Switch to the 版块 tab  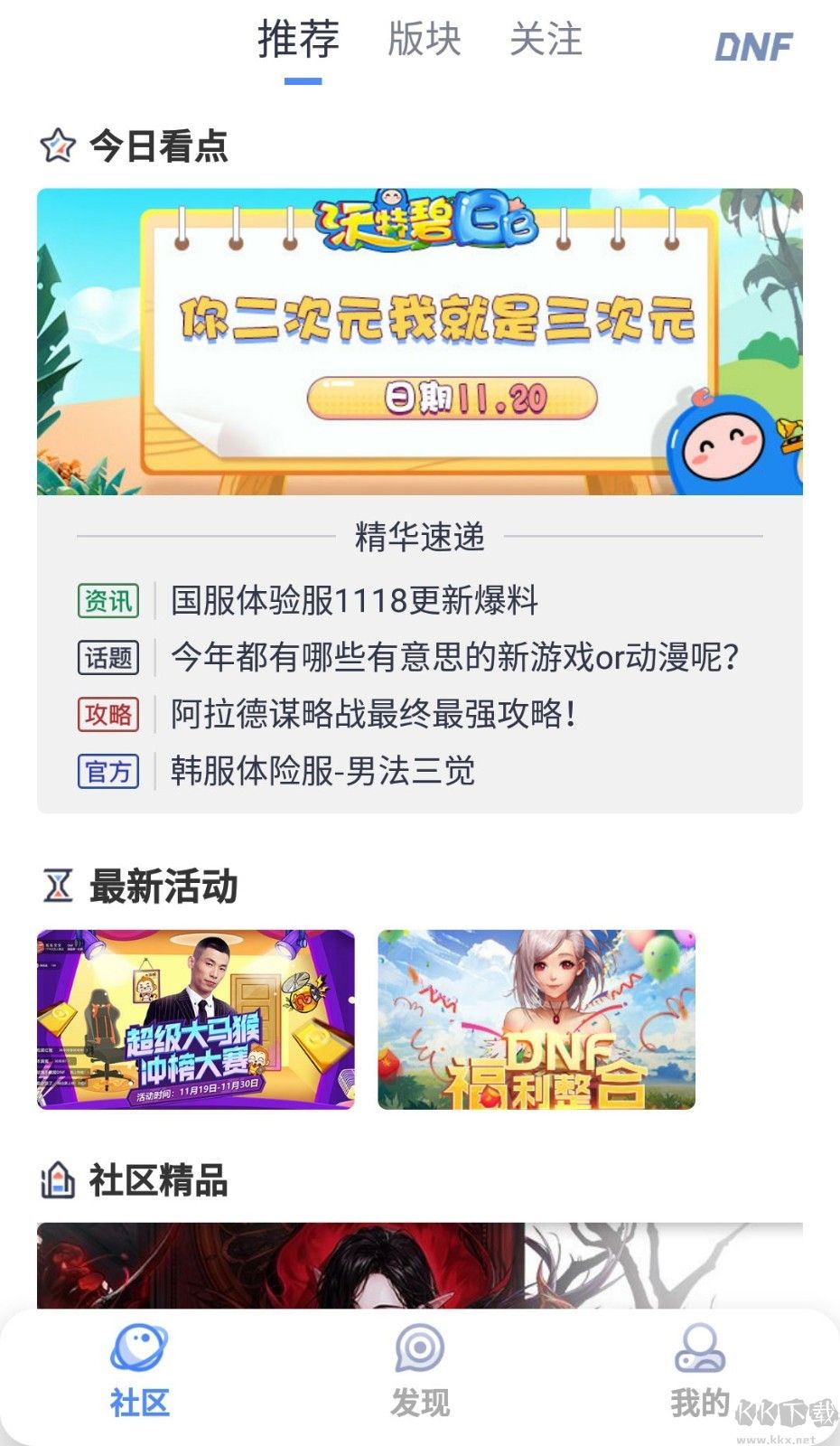[425, 41]
